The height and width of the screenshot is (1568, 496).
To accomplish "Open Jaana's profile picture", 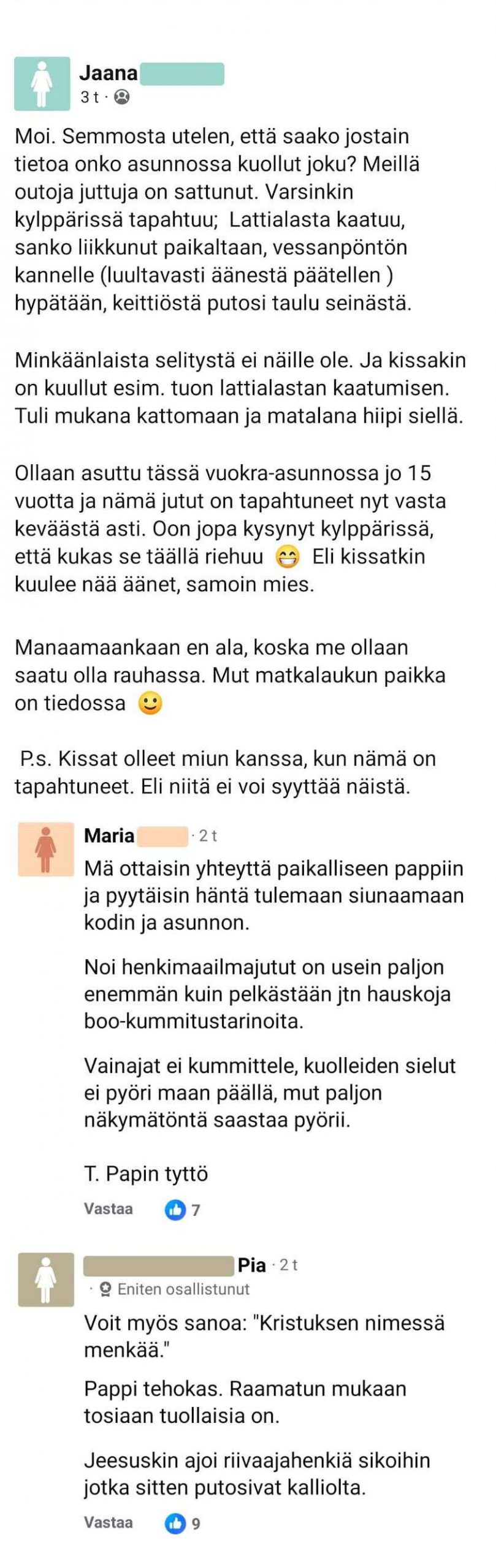I will pyautogui.click(x=42, y=84).
